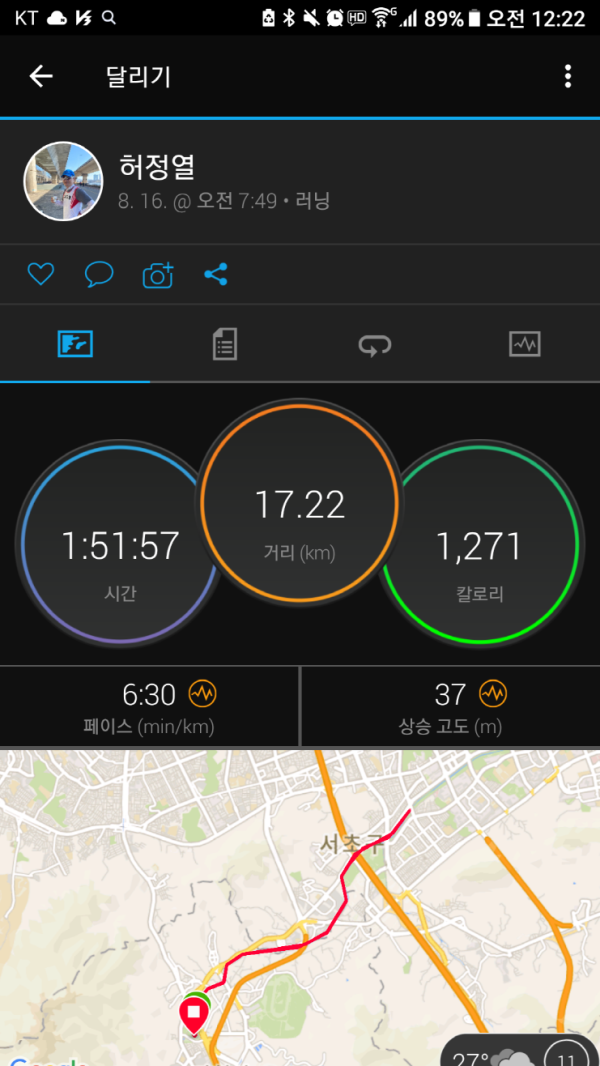Open the pace 6:30 insight
Viewport: 600px width, 1066px height.
tap(203, 693)
